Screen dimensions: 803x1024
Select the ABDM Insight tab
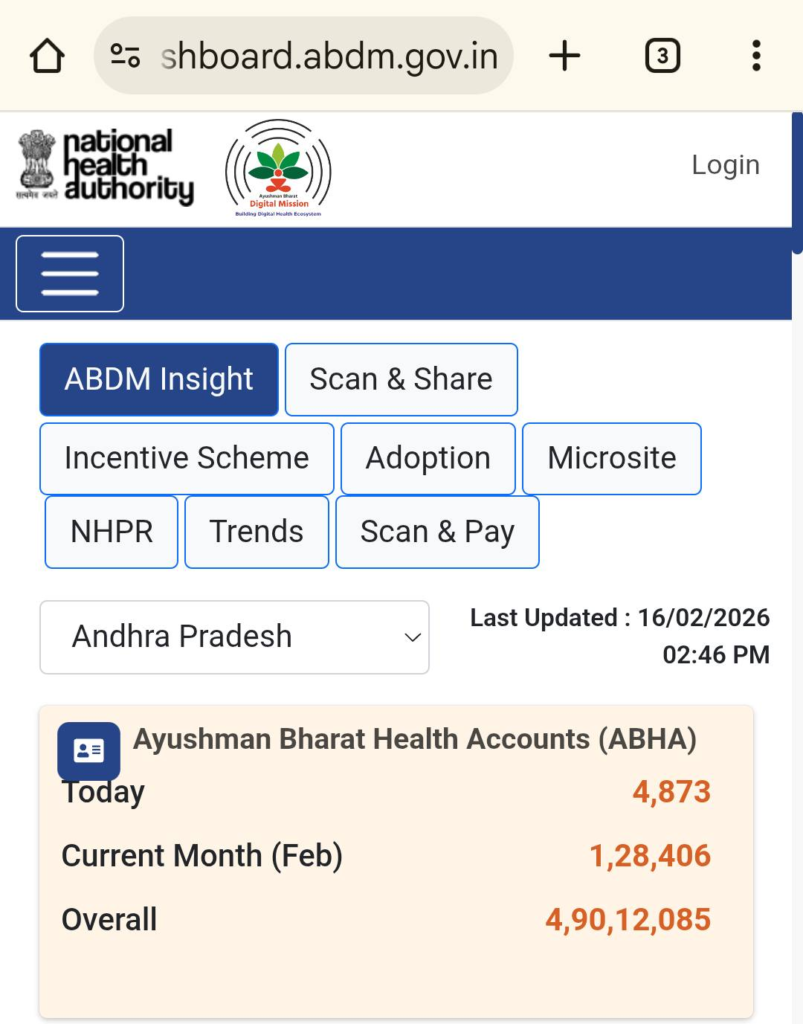pos(159,380)
